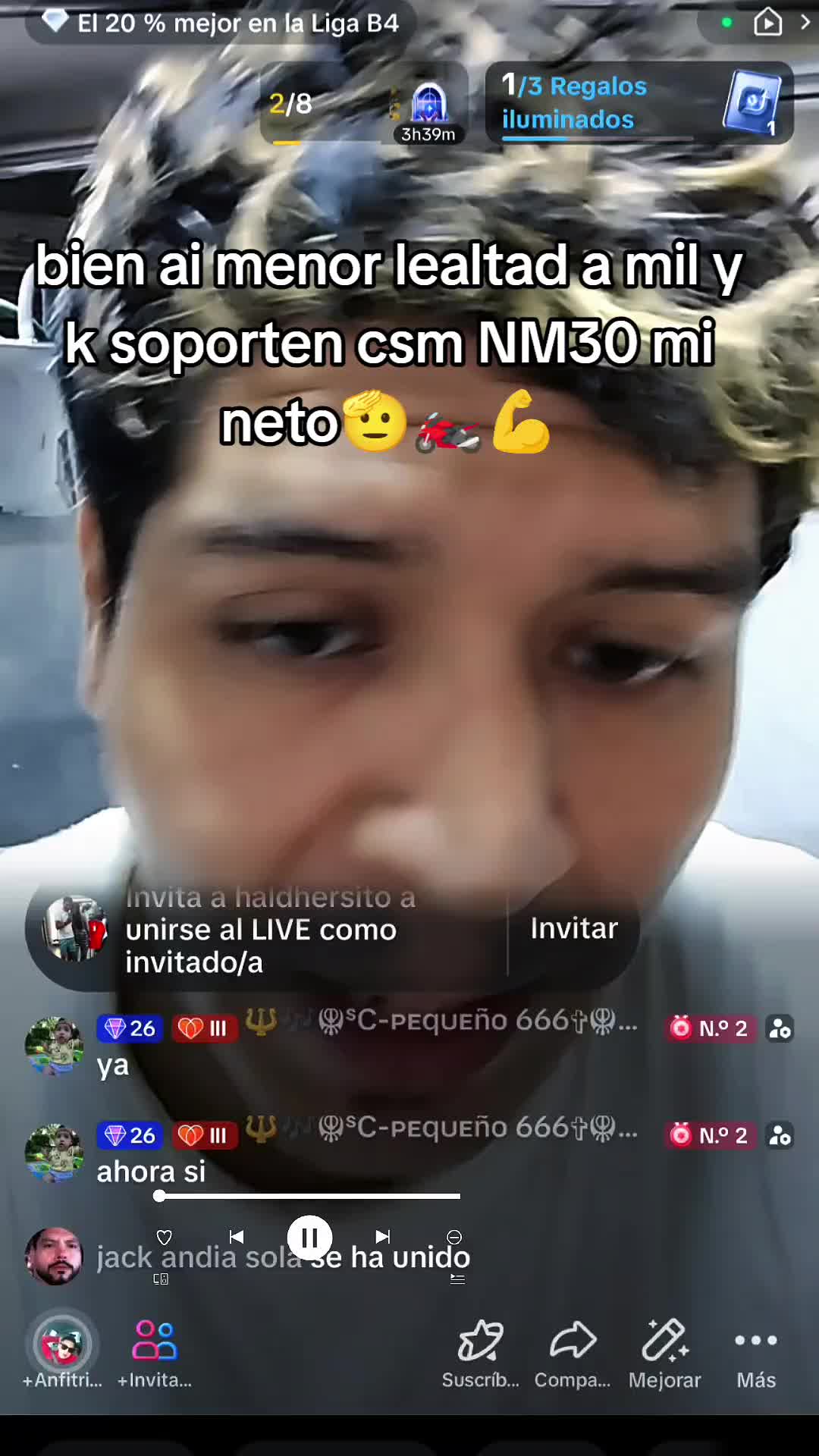Share the LIVE with Compa...
Viewport: 819px width, 1456px height.
point(573,1350)
